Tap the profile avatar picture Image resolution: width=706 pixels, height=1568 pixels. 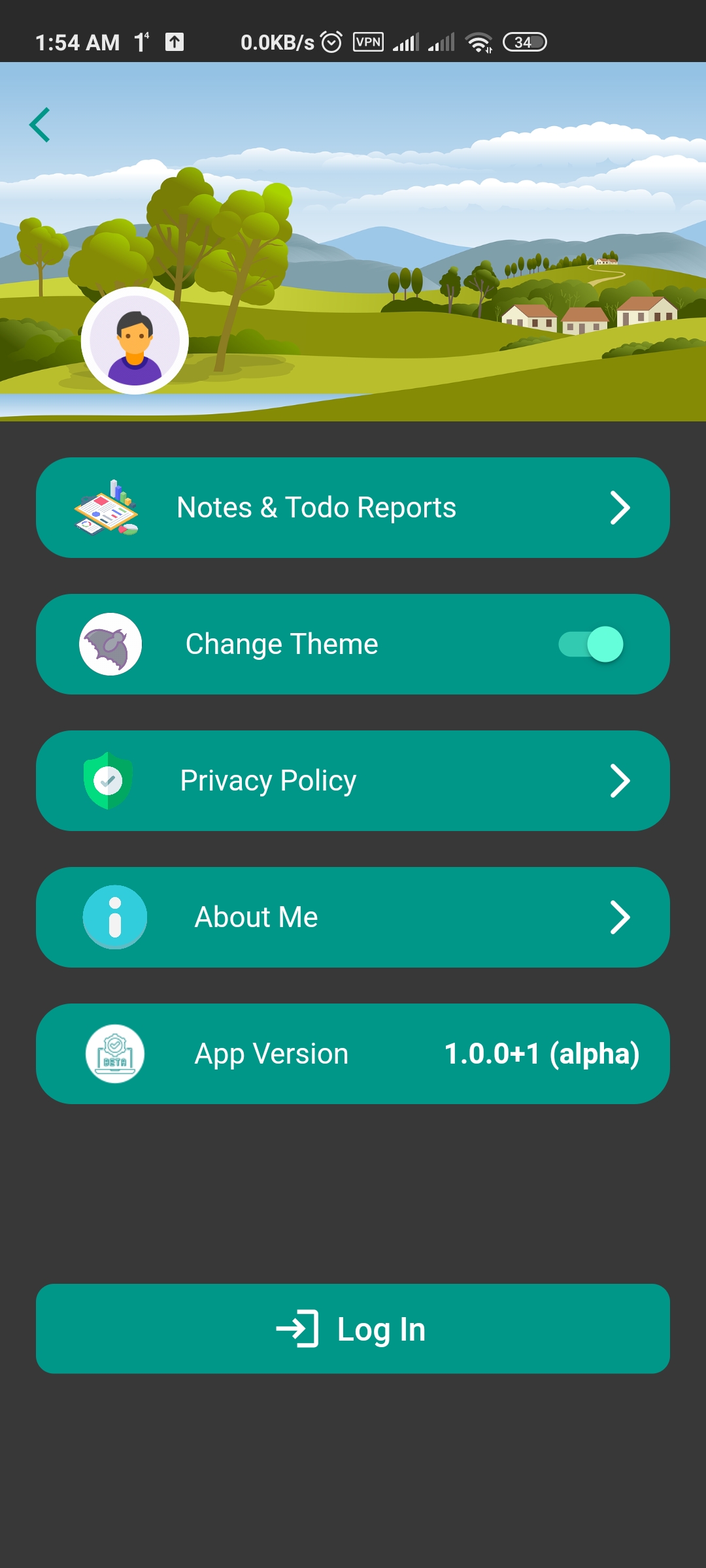pos(135,340)
